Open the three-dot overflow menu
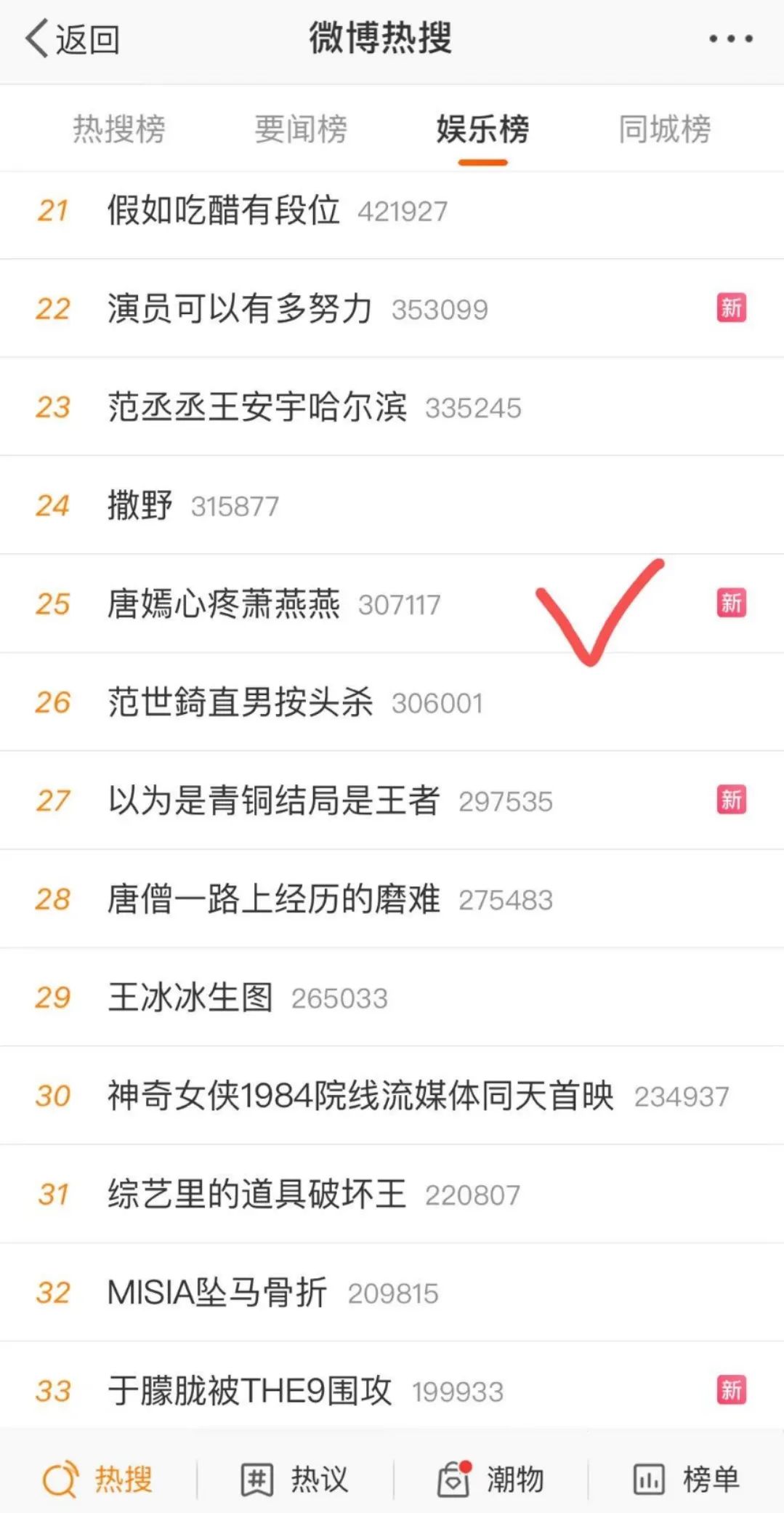Image resolution: width=784 pixels, height=1513 pixels. coord(731,39)
